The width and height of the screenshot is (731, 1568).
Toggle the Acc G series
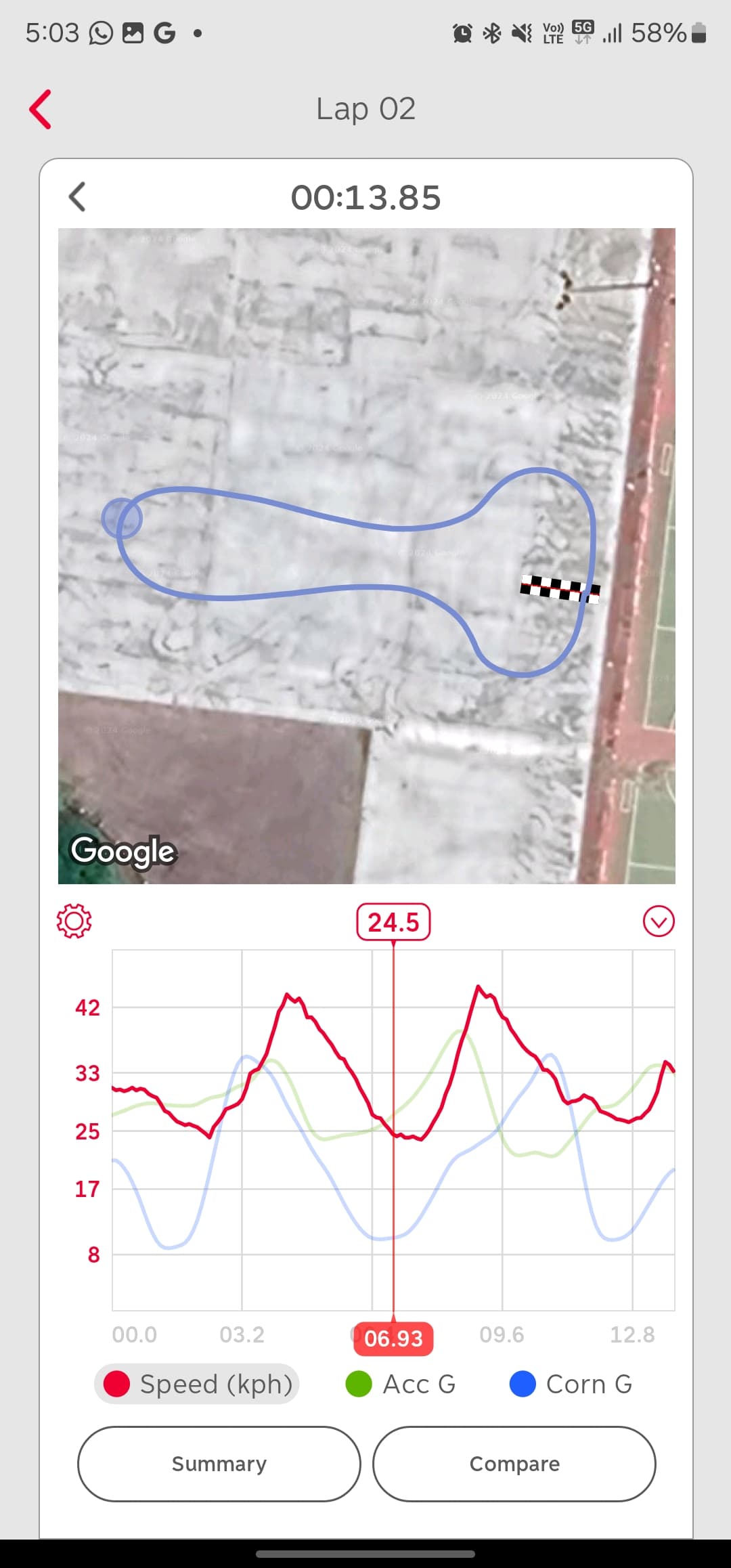tap(400, 1384)
